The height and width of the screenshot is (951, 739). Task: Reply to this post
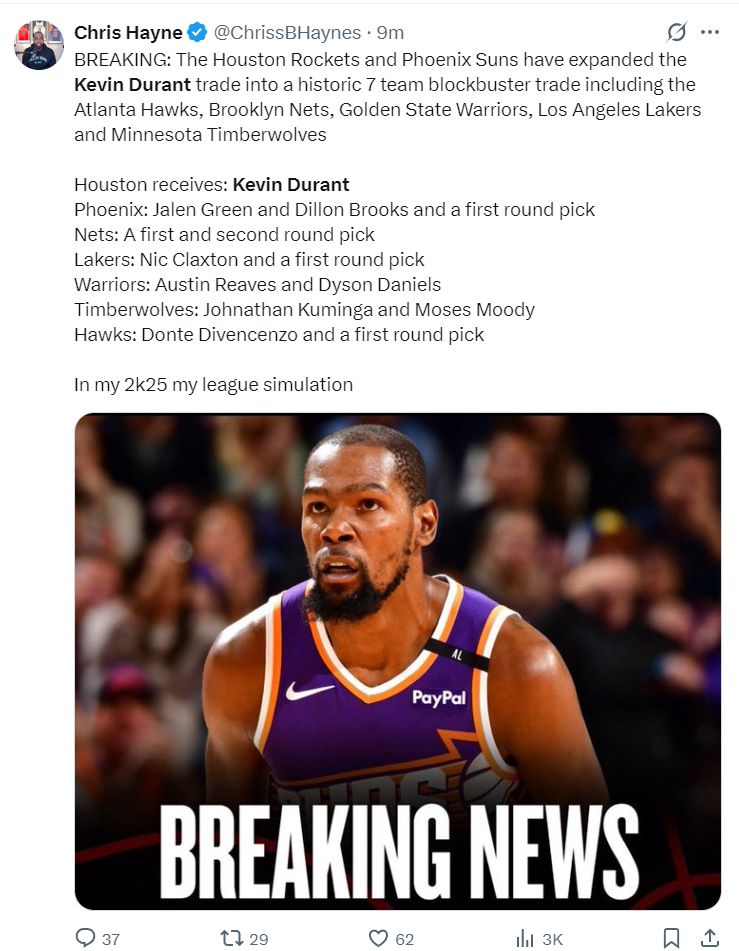click(87, 938)
